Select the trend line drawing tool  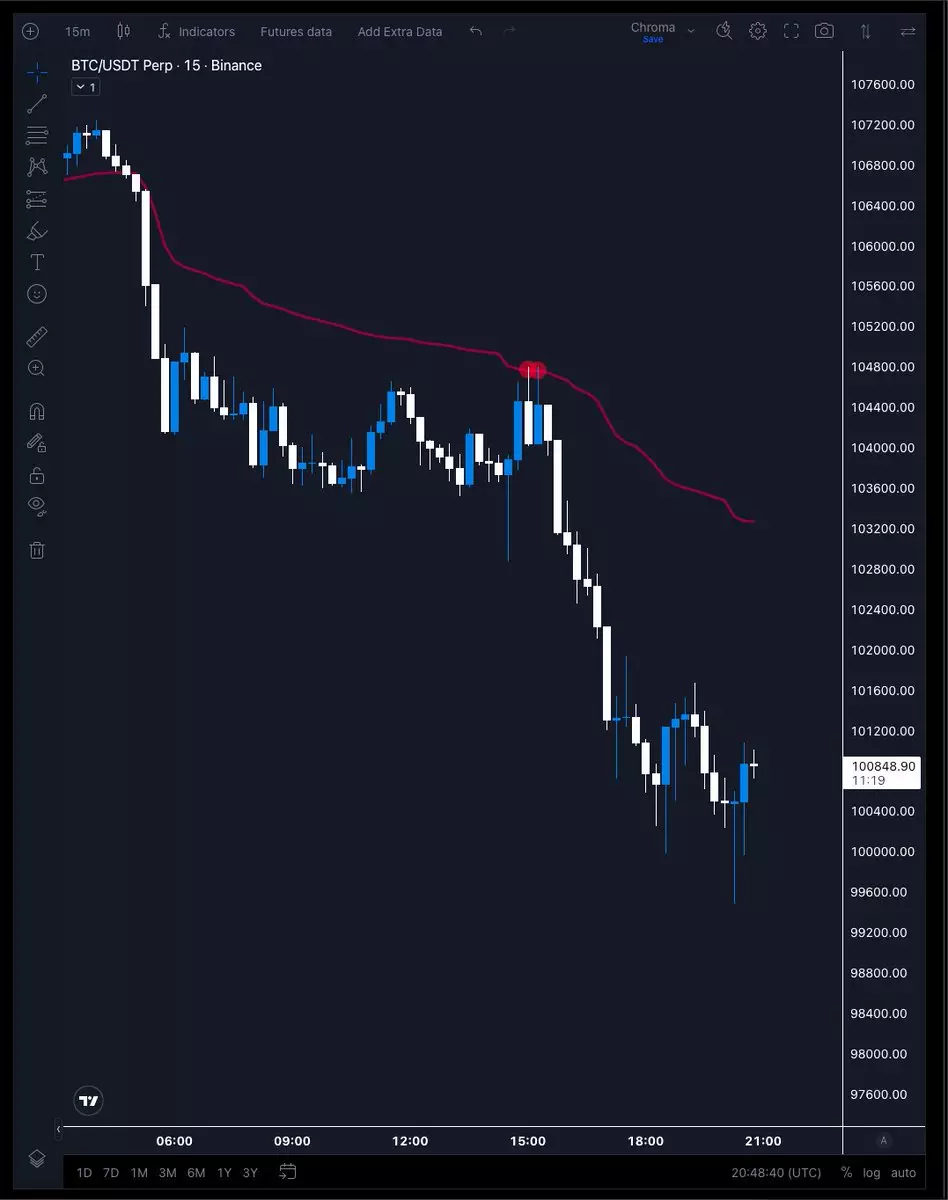click(x=37, y=102)
